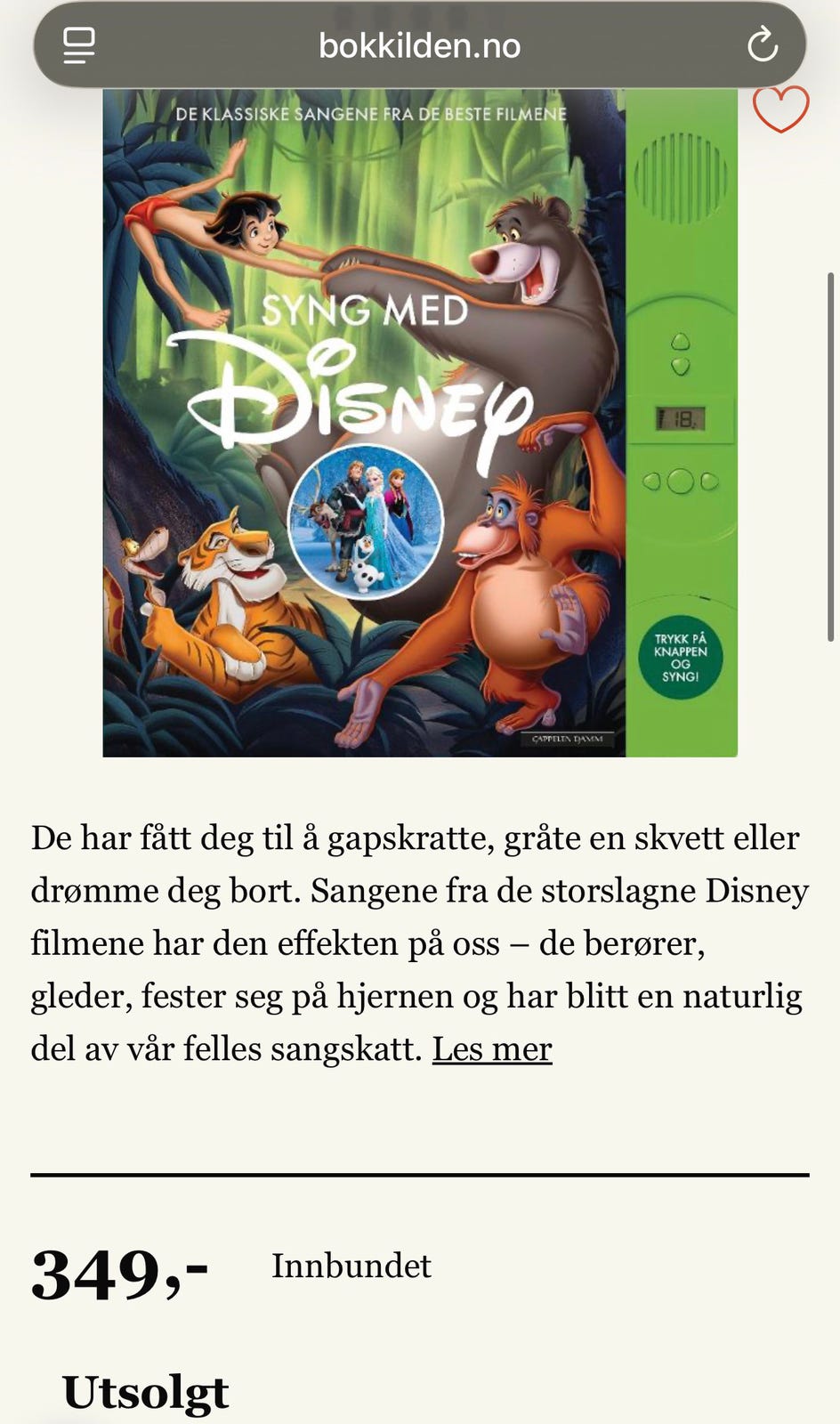
Task: Open the Les mer link
Action: click(x=492, y=1050)
